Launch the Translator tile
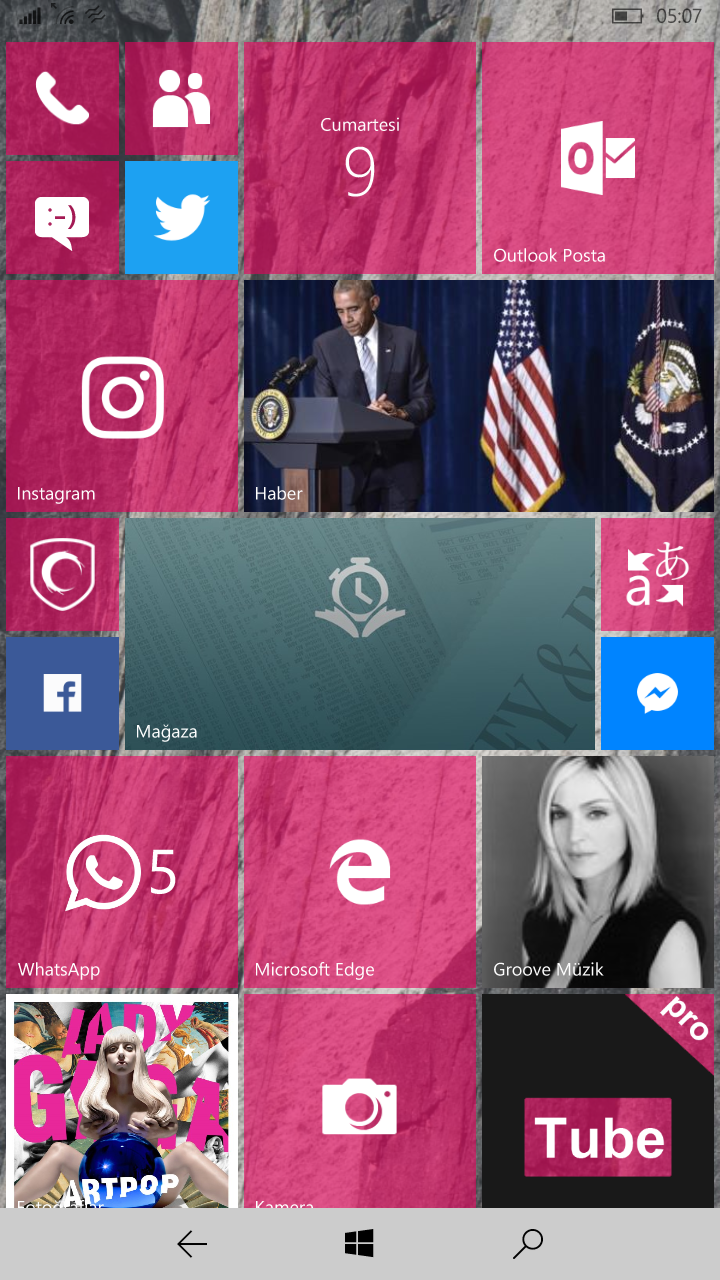 (657, 575)
